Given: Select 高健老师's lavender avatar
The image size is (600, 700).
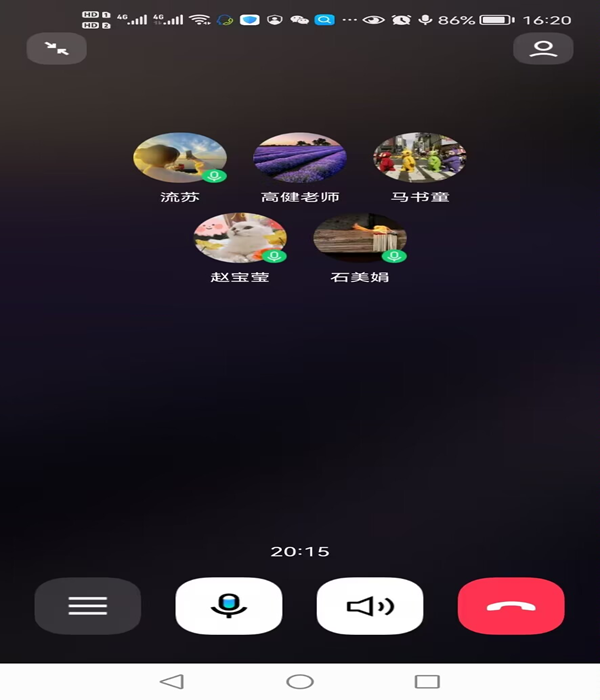Looking at the screenshot, I should 300,158.
